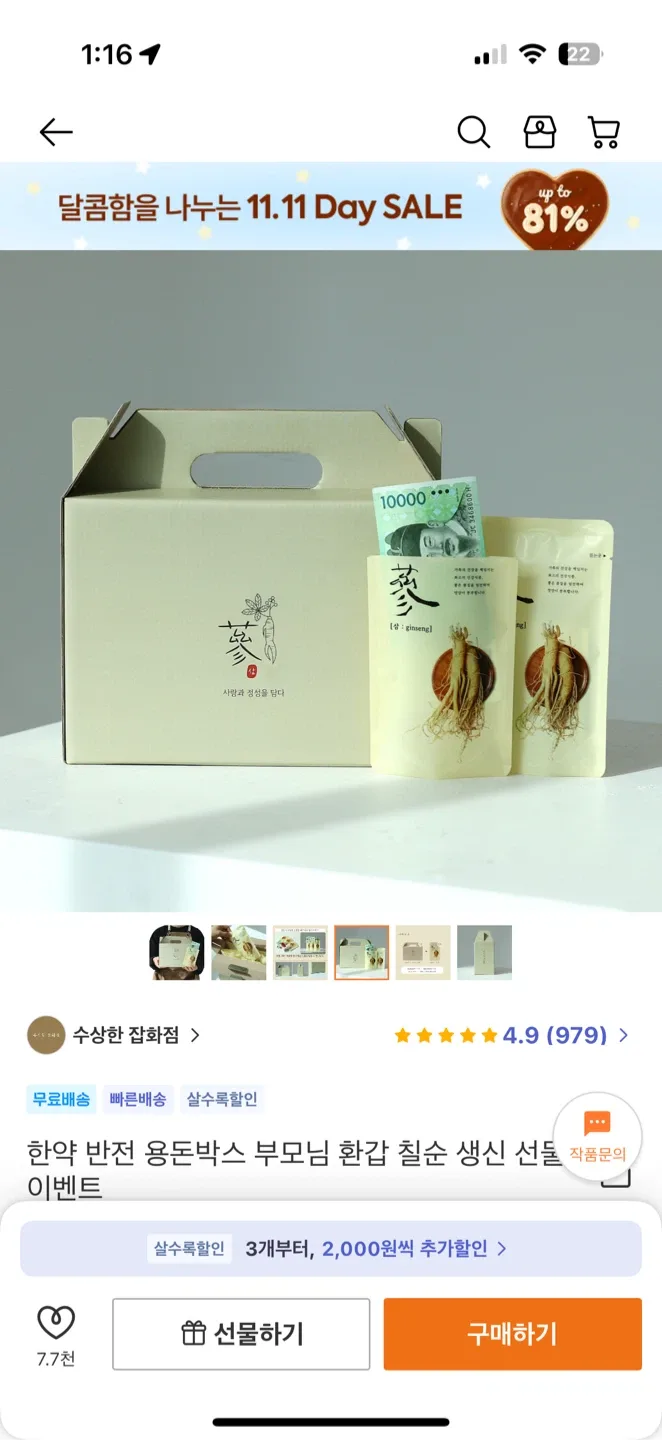Tap the 구매하기 purchase button

(512, 1334)
